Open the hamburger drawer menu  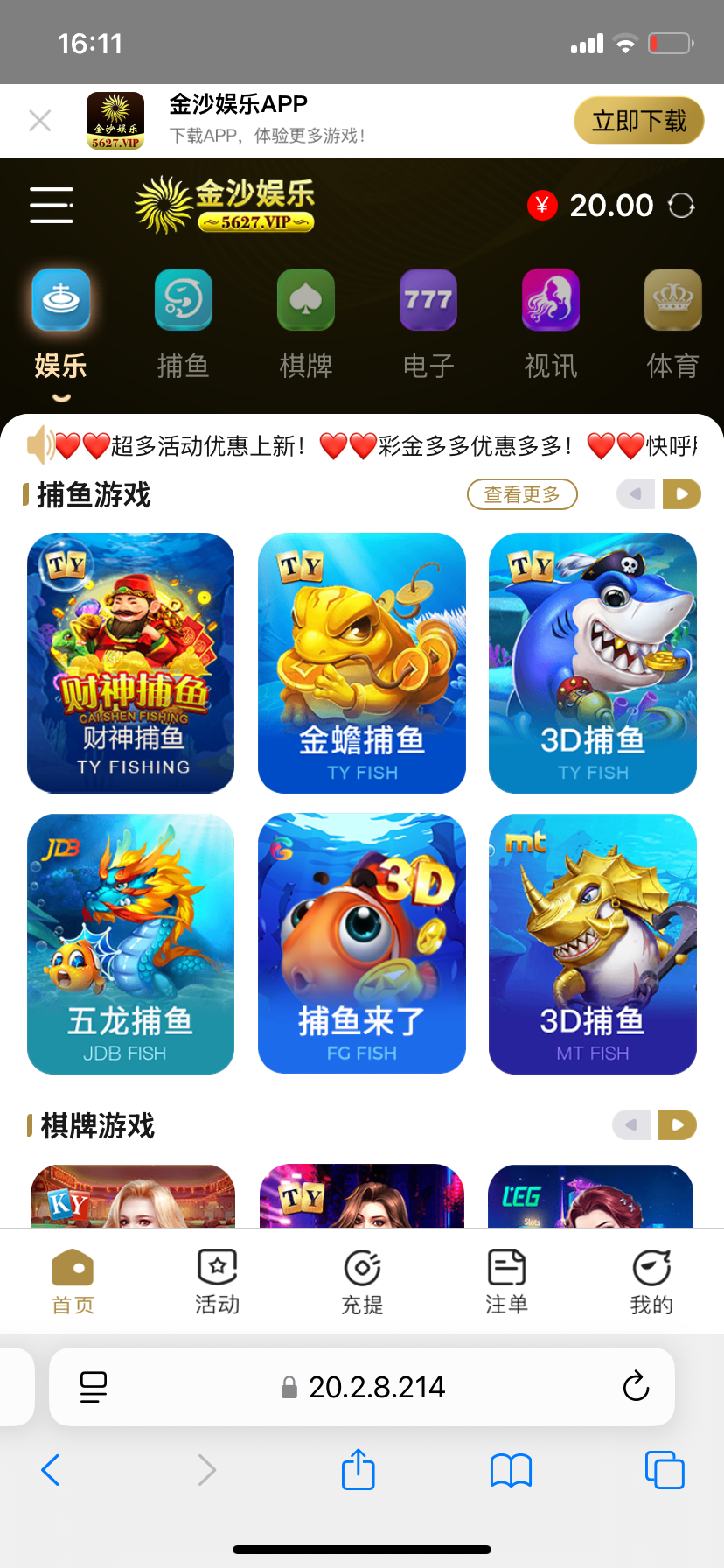point(52,205)
